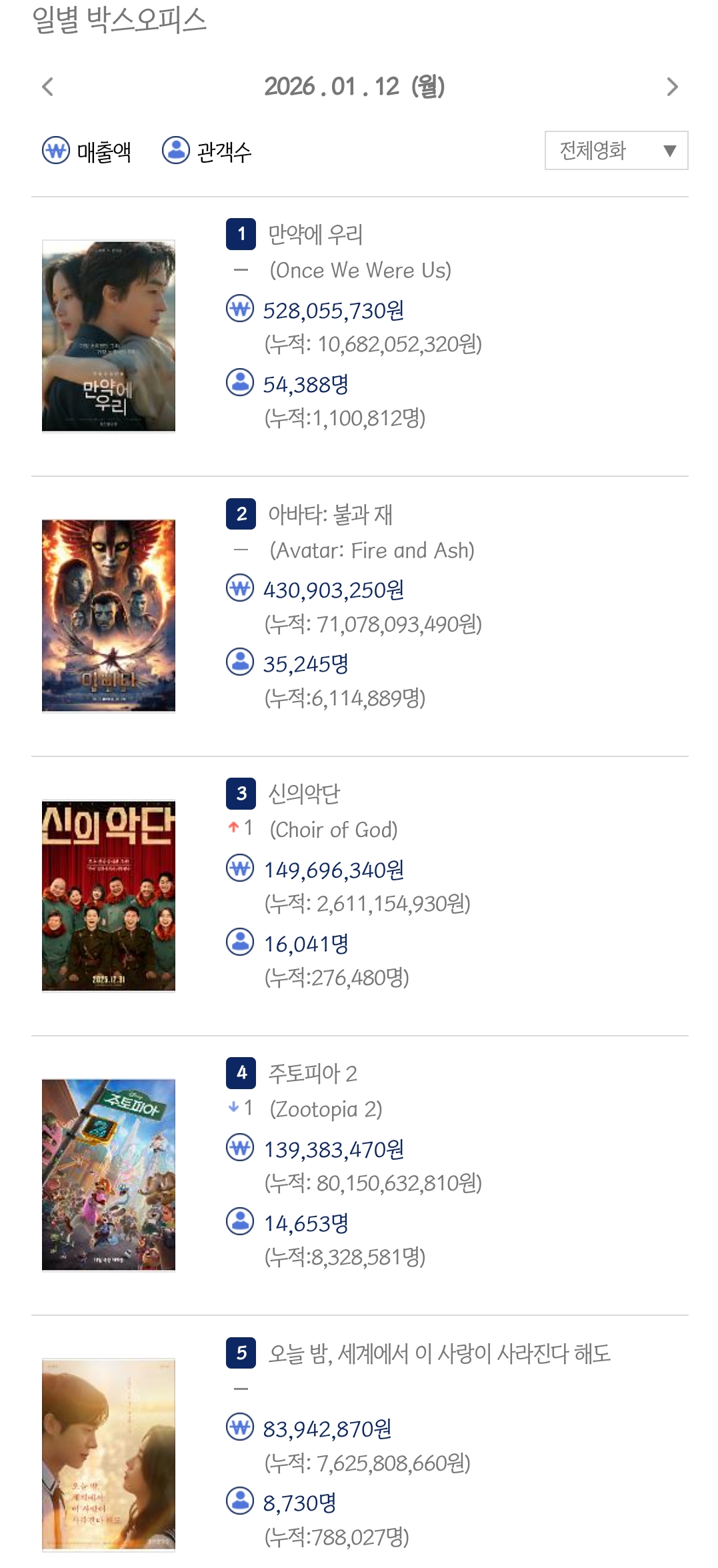
Task: Open the title 만약에 우리
Action: click(x=315, y=234)
